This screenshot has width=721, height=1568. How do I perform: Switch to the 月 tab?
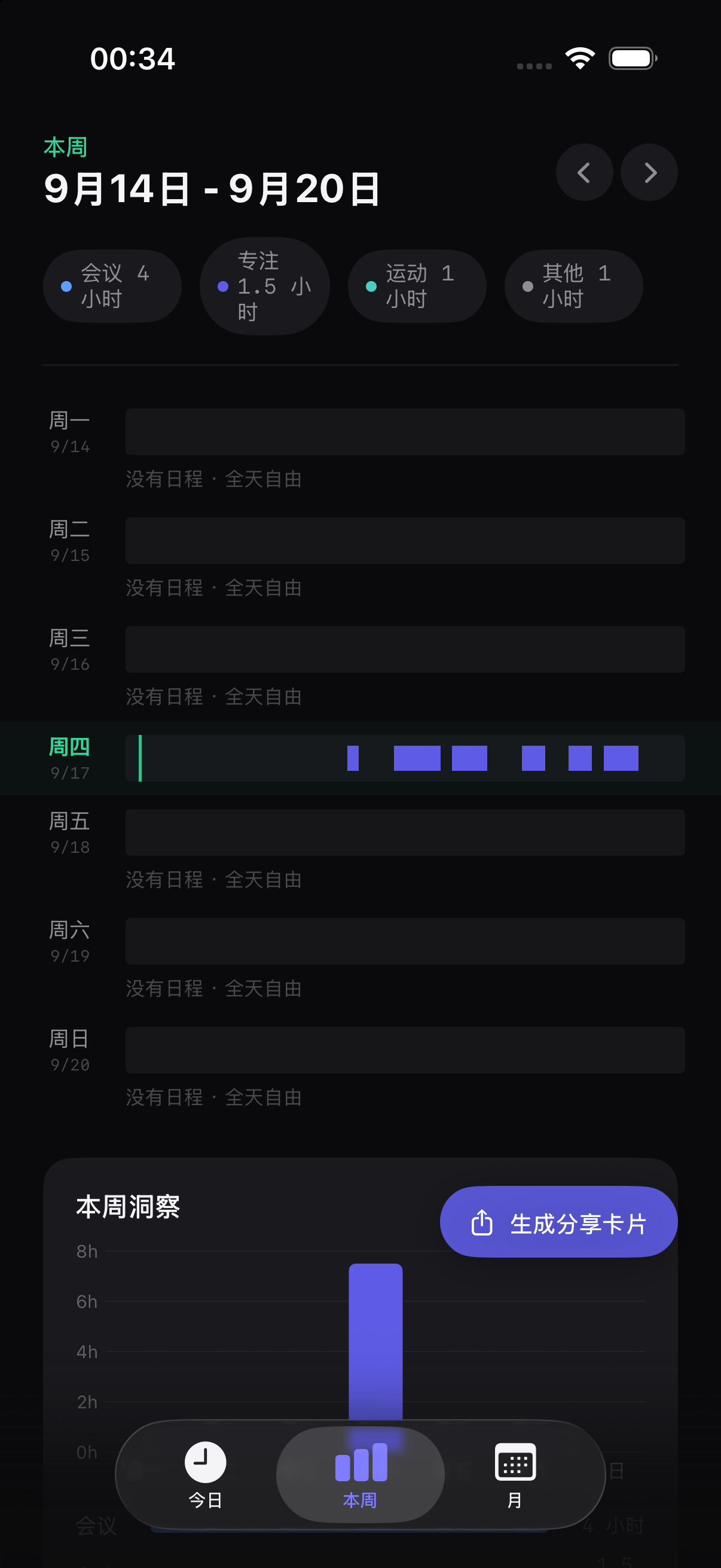515,1474
